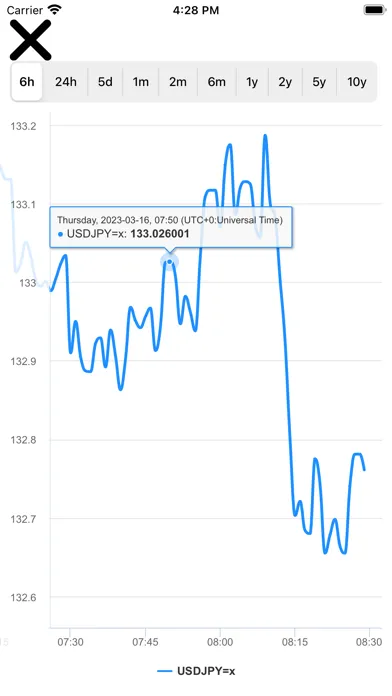Viewport: 392px width, 696px height.
Task: Switch to the 1m range
Action: pyautogui.click(x=141, y=82)
